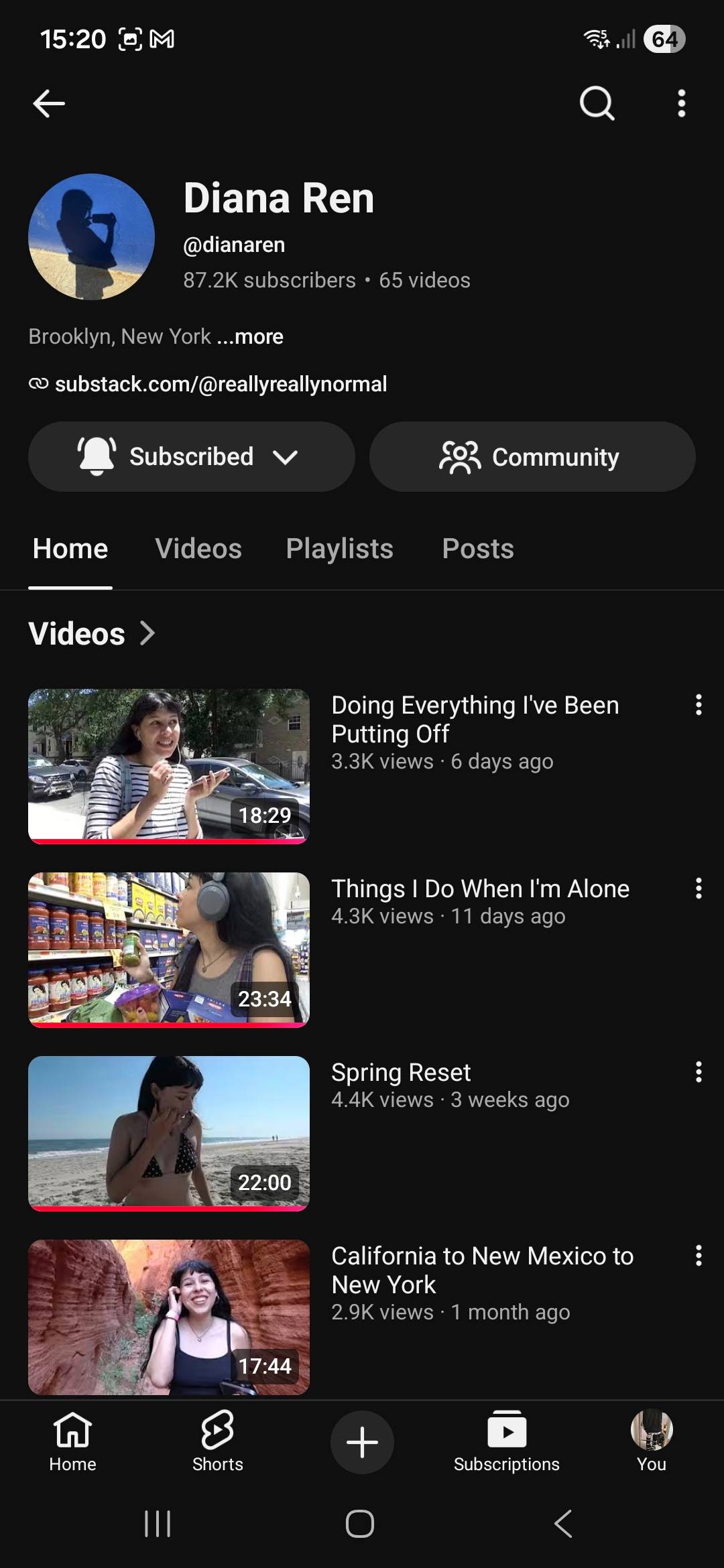This screenshot has height=1568, width=724.
Task: Play Doing Everything I've Been Putting Off
Action: click(x=169, y=766)
